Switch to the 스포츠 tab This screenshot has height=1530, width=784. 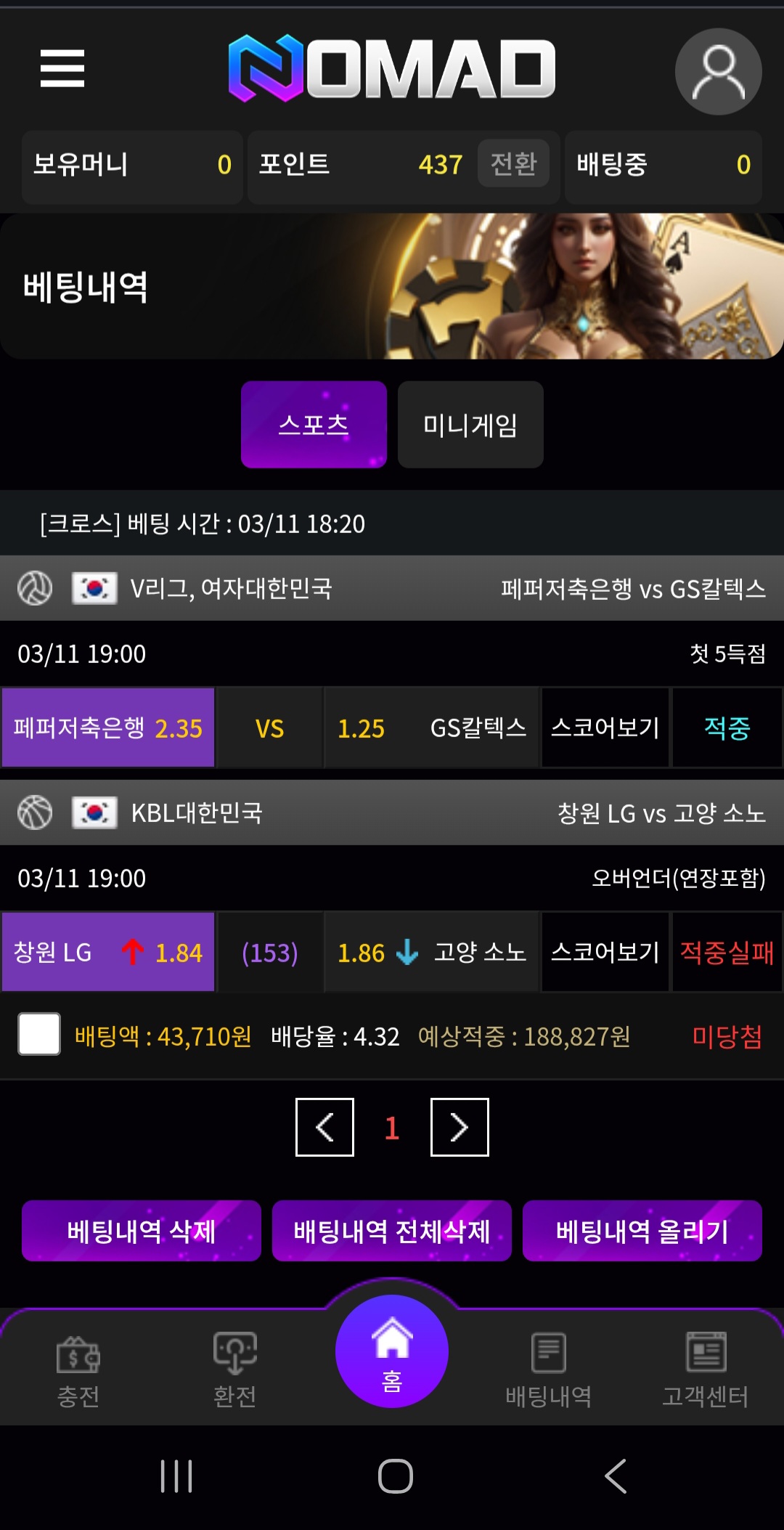[x=314, y=425]
